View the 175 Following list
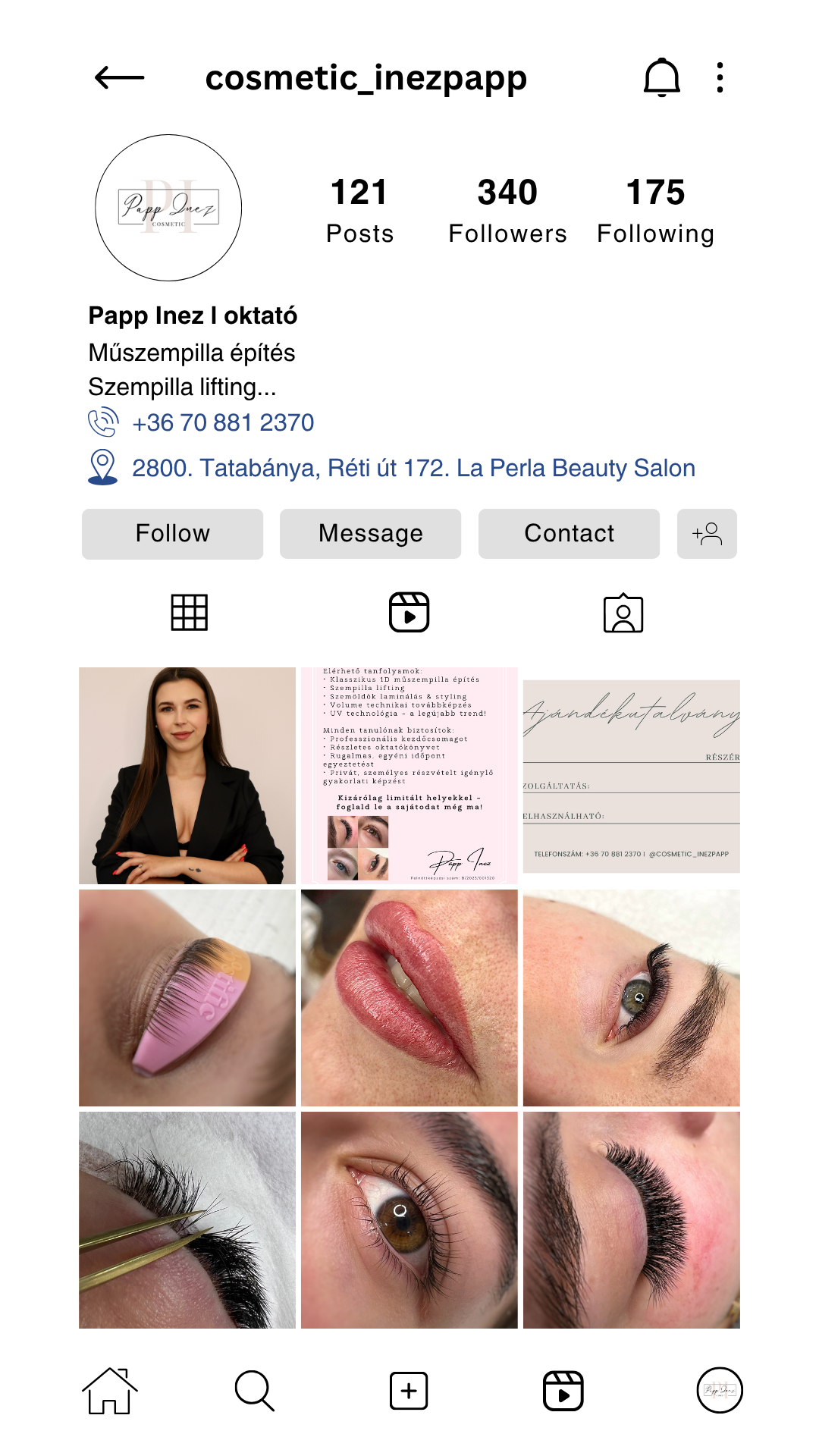The width and height of the screenshot is (819, 1456). [x=655, y=211]
